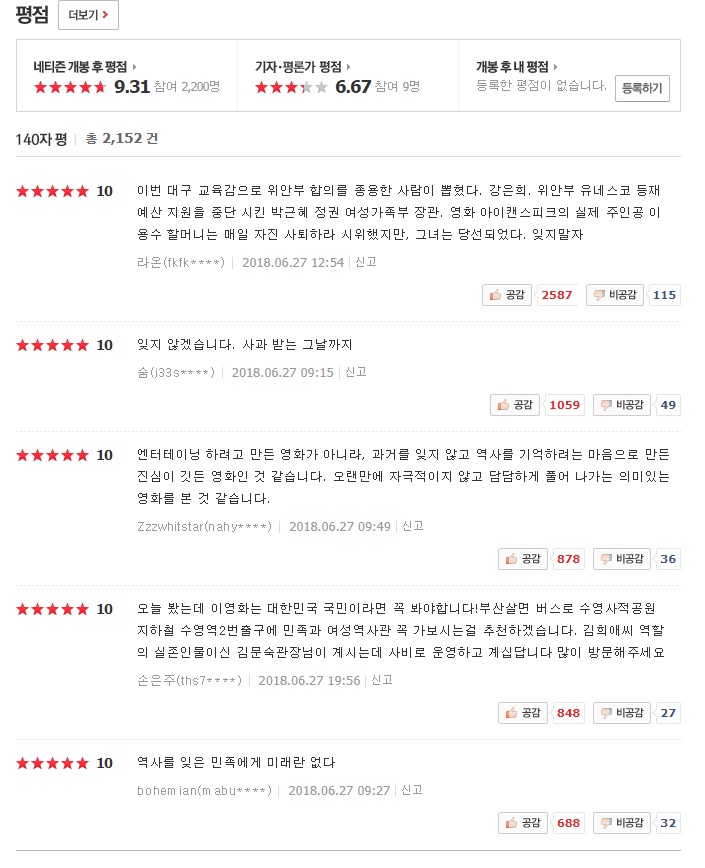Screen dimensions: 705x868
Task: Open 기자·평론가 평점 details
Action: (x=303, y=67)
